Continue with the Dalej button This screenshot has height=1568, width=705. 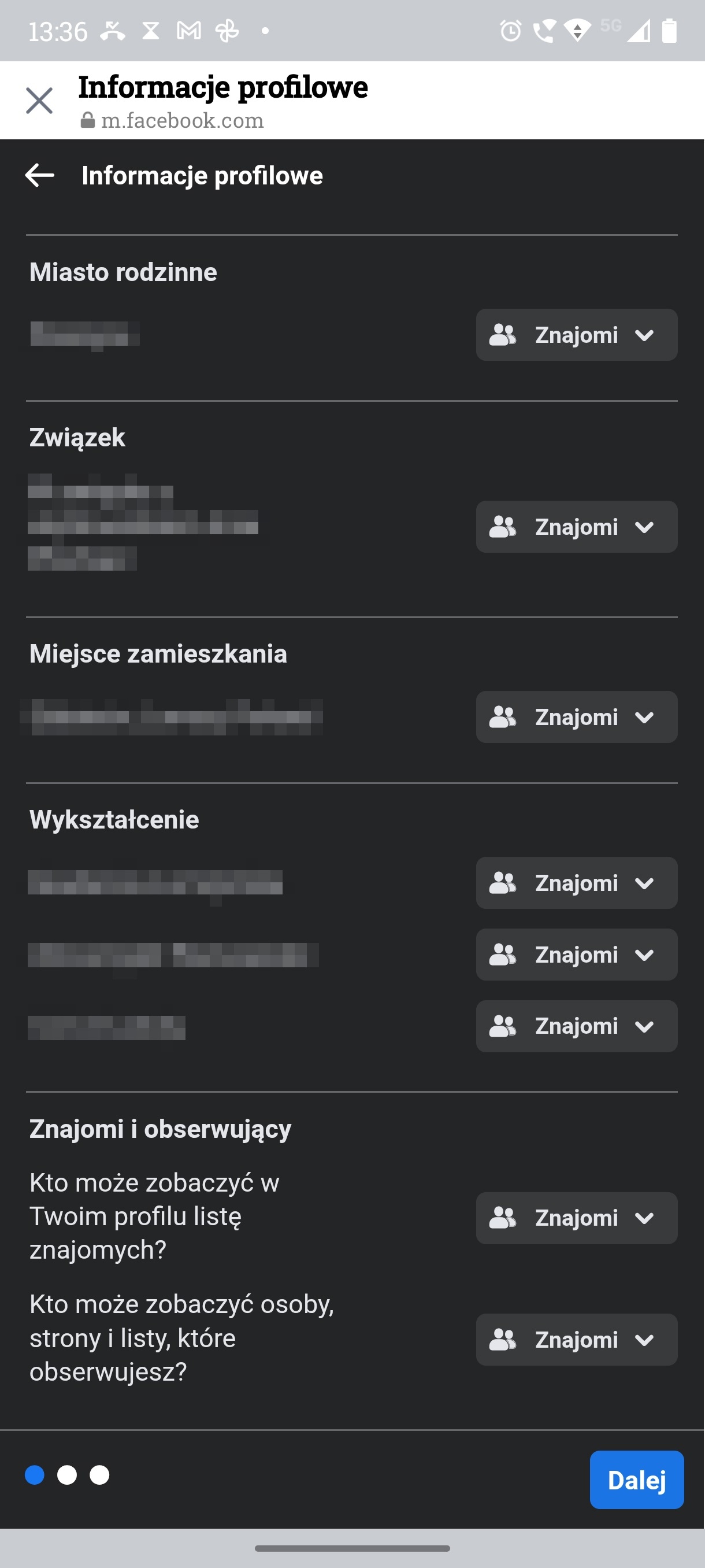pyautogui.click(x=637, y=1480)
